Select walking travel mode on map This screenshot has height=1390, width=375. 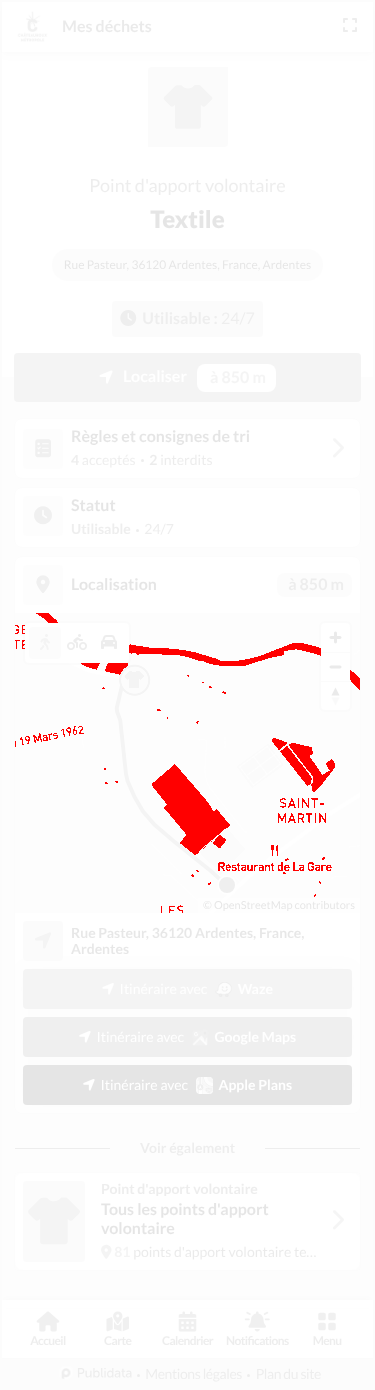(46, 642)
